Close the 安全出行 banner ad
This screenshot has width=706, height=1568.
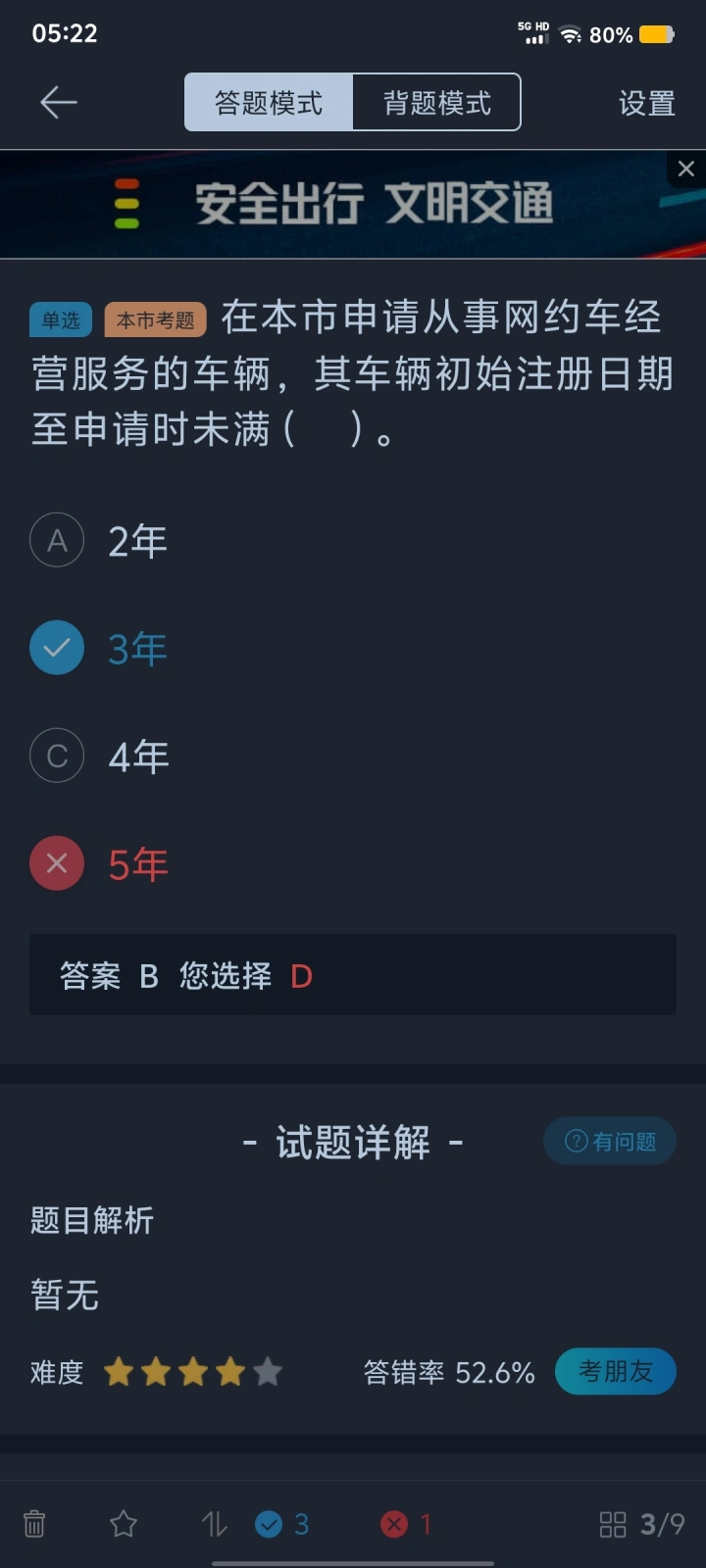click(x=686, y=169)
